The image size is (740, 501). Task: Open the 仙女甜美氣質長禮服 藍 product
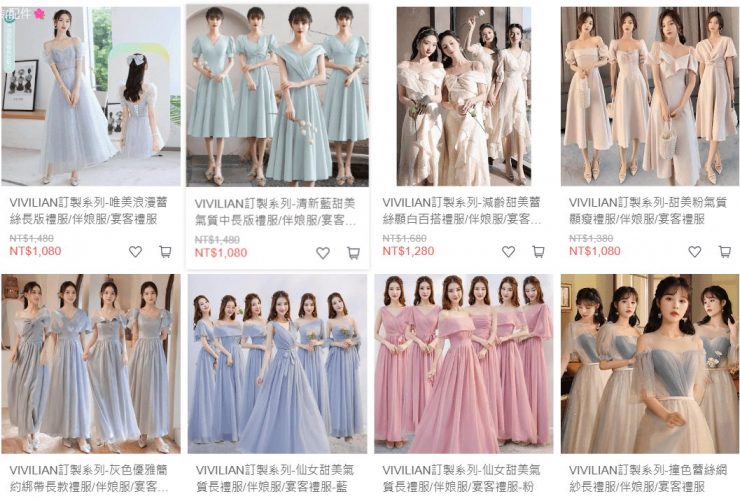[277, 364]
